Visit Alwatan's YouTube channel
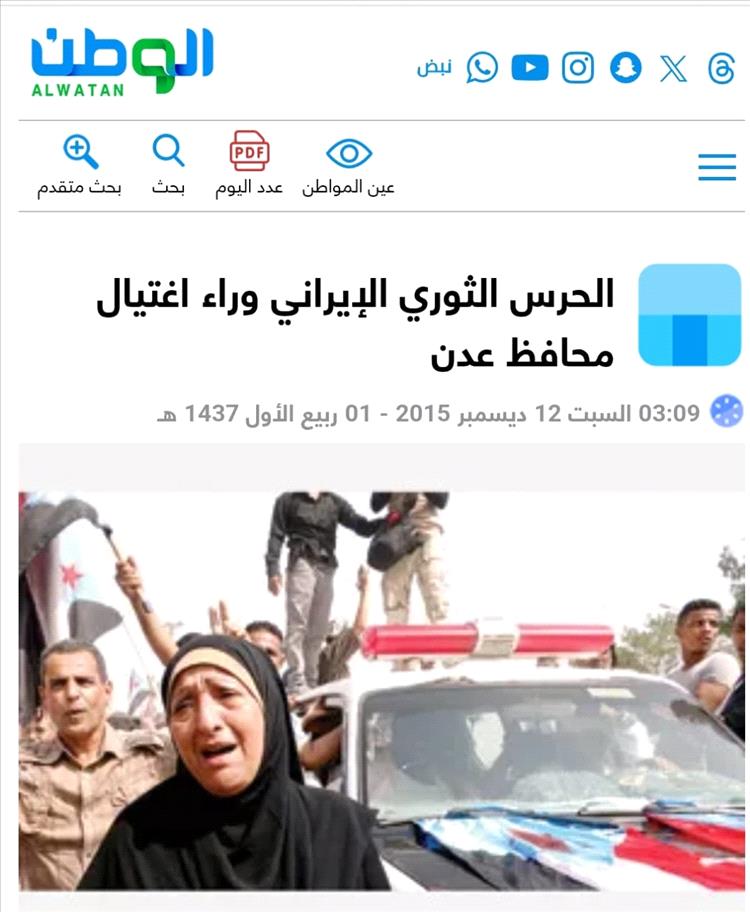 point(530,68)
